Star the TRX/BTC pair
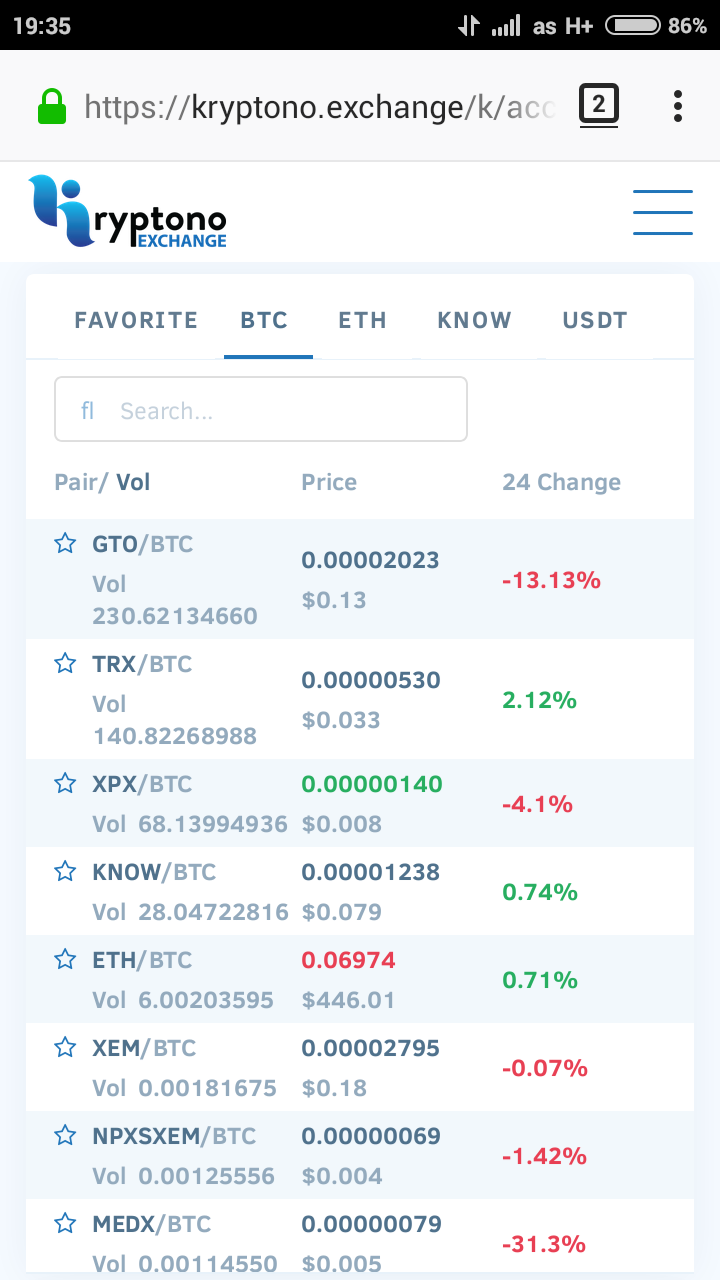The height and width of the screenshot is (1280, 720). tap(65, 663)
